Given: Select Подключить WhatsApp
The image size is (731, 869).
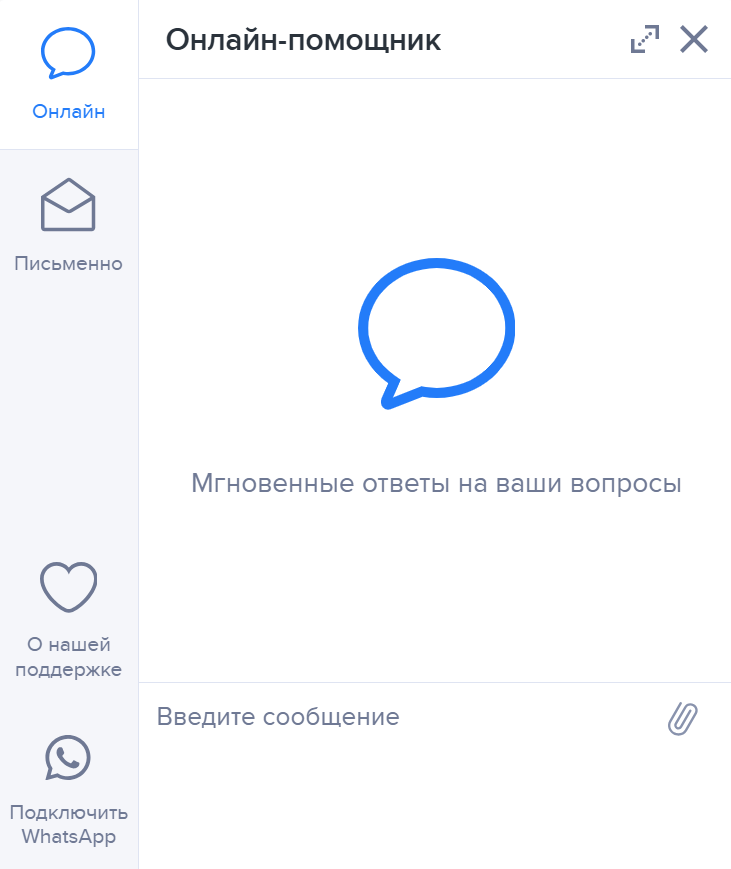Looking at the screenshot, I should (68, 790).
